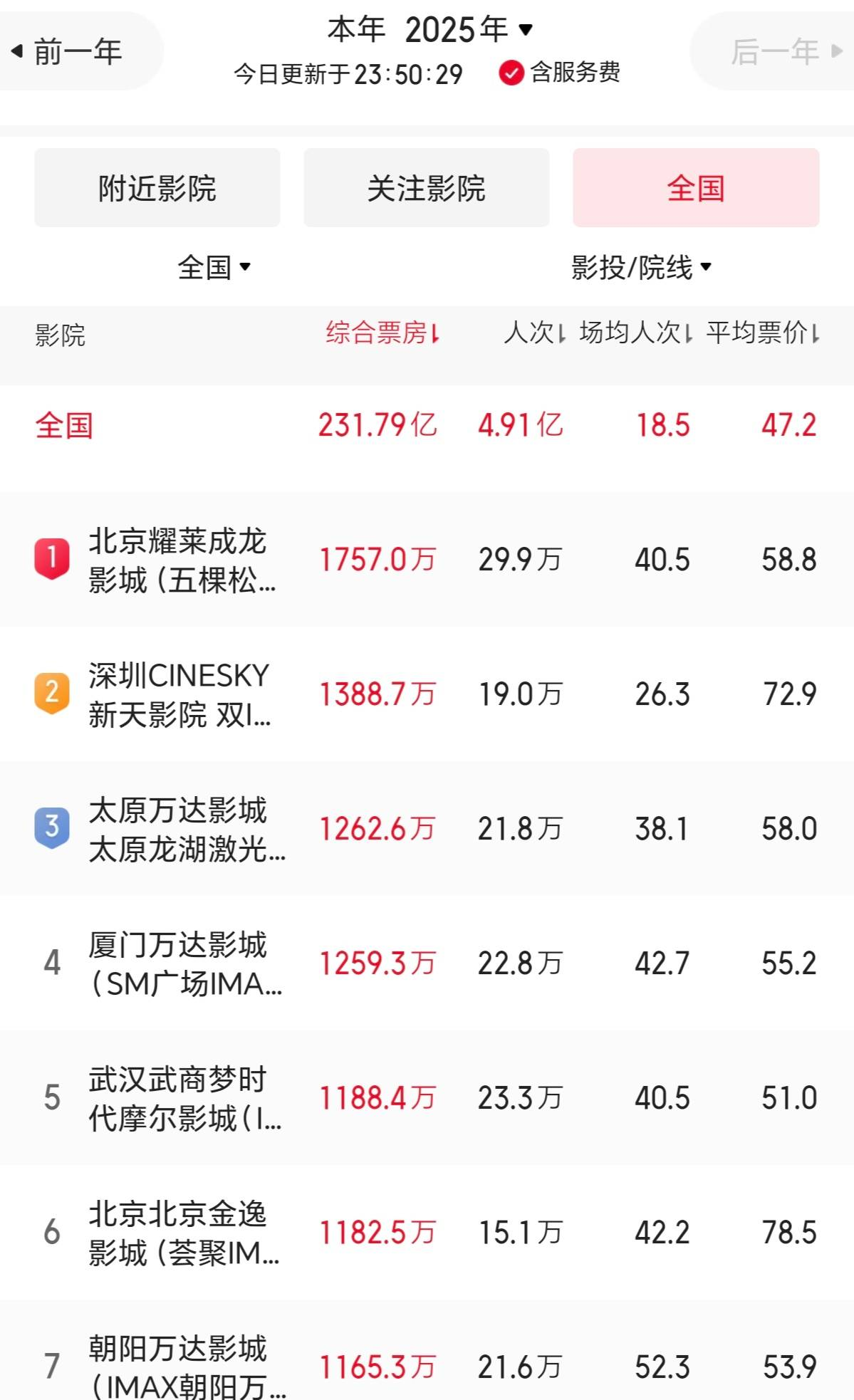
Task: Sort the list by 人次
Action: pyautogui.click(x=534, y=333)
